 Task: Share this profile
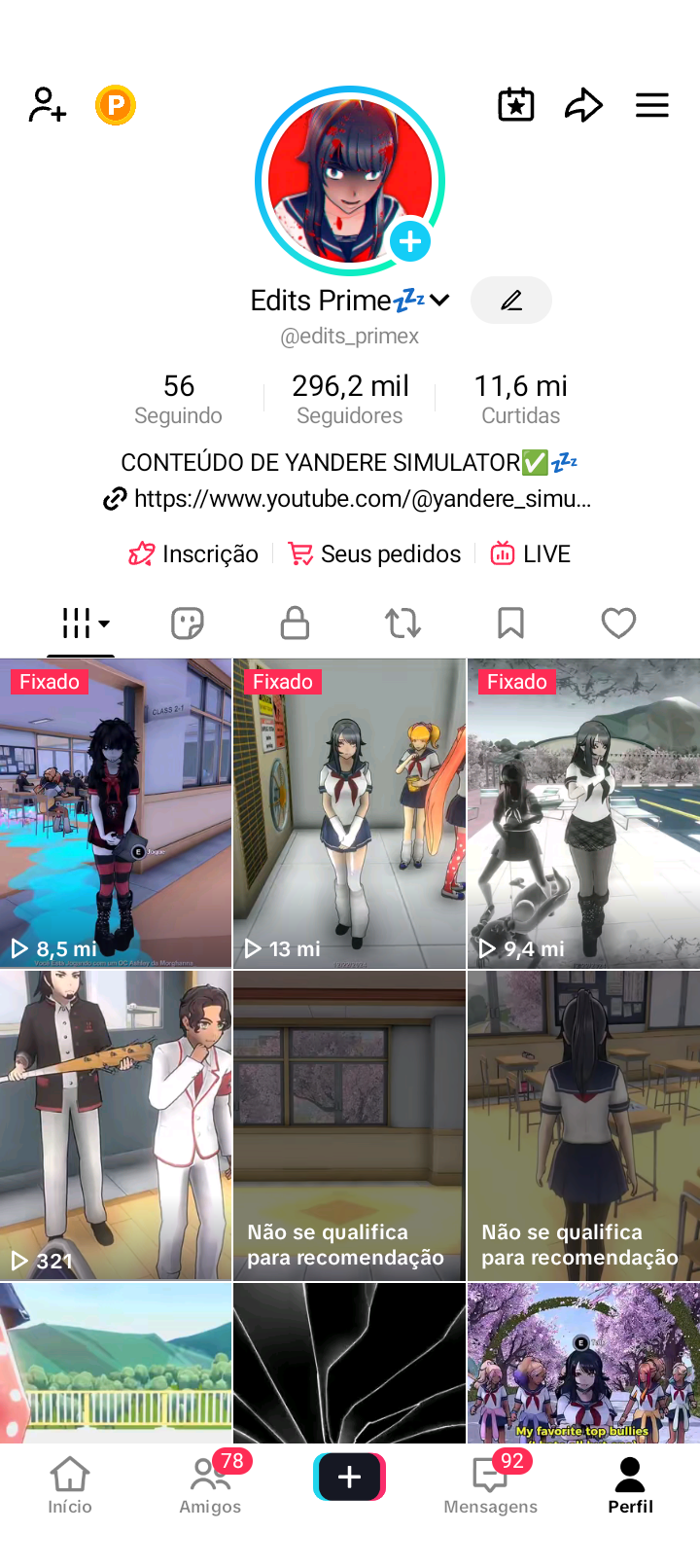point(583,105)
